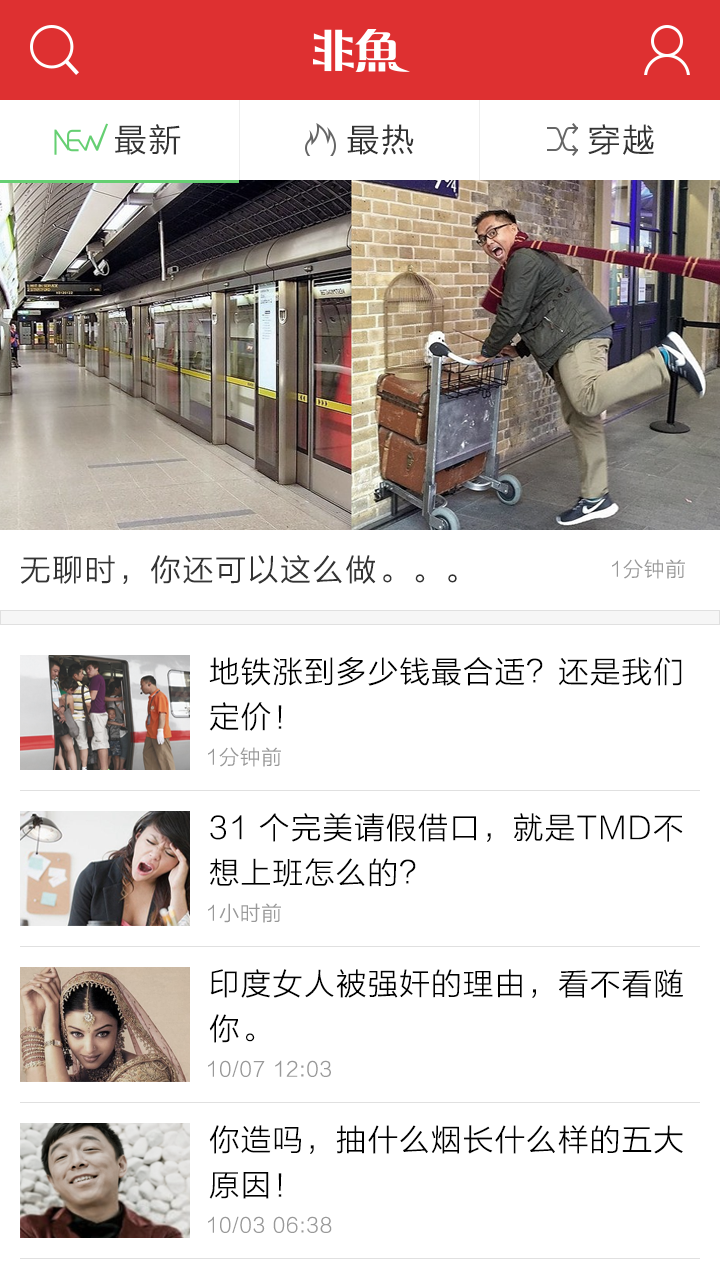Select the 穿越 tab
The height and width of the screenshot is (1280, 720).
(x=600, y=140)
